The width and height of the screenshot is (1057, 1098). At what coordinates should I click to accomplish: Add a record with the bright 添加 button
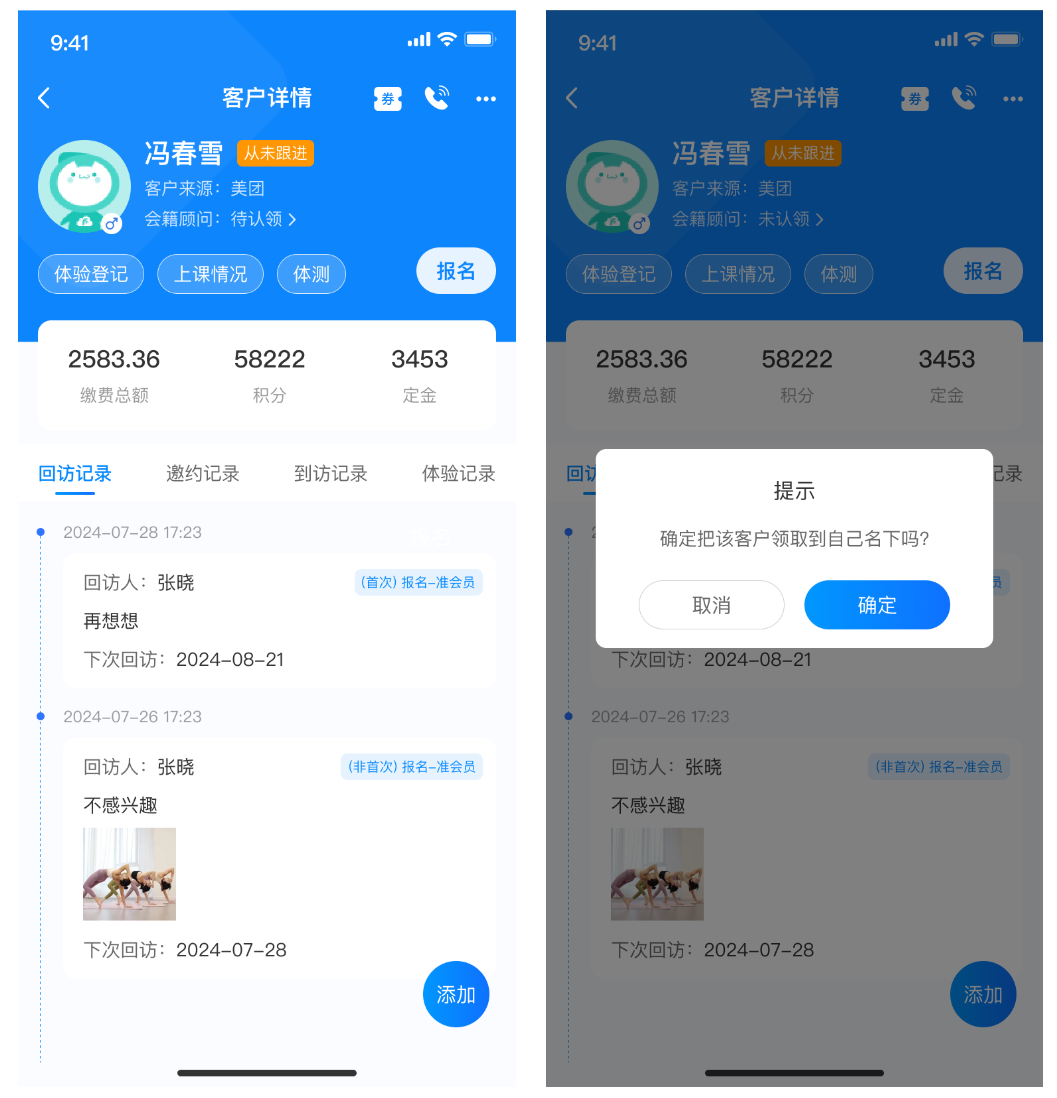point(456,994)
